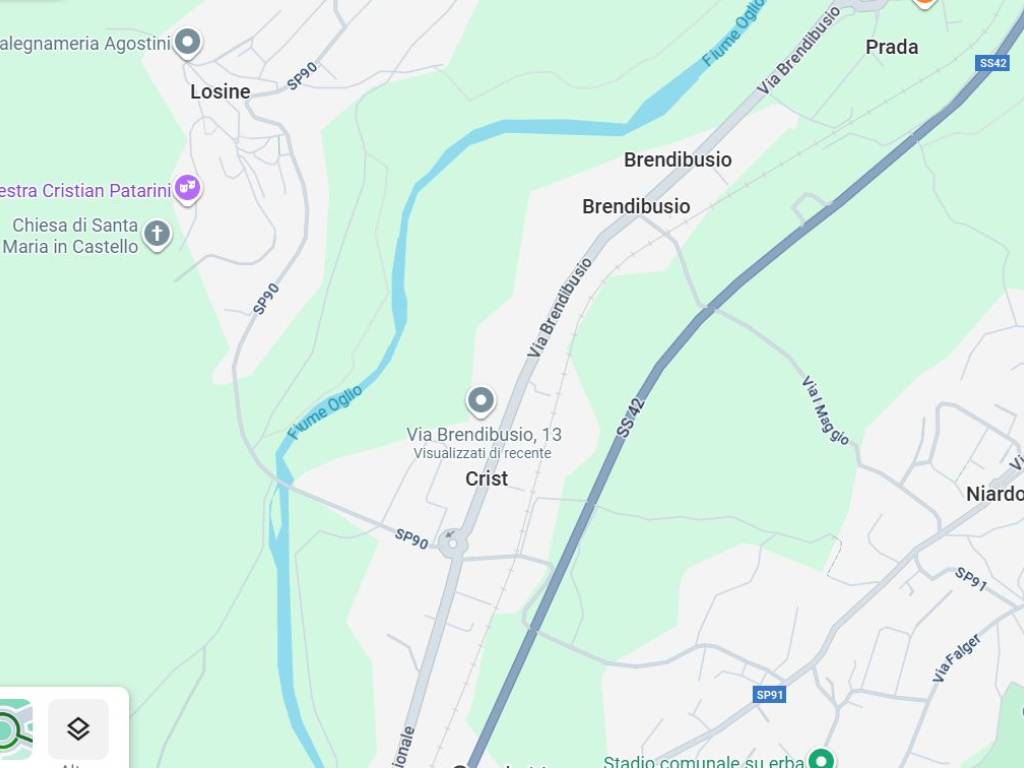
Task: Tap the Falegnameria Agostini map pin
Action: coord(187,43)
